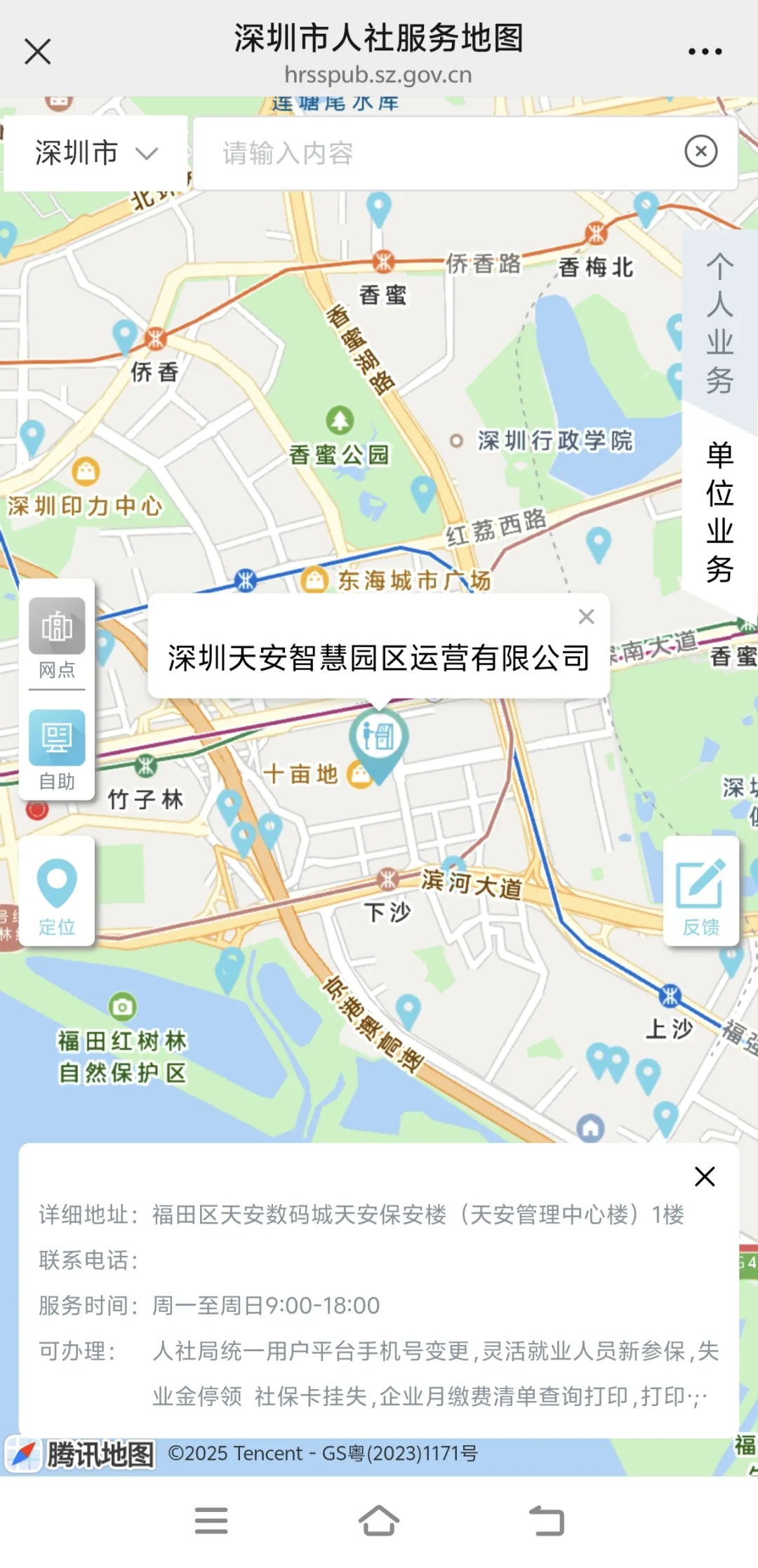Viewport: 758px width, 1568px height.
Task: Clear the search box with the circled X
Action: [x=700, y=152]
